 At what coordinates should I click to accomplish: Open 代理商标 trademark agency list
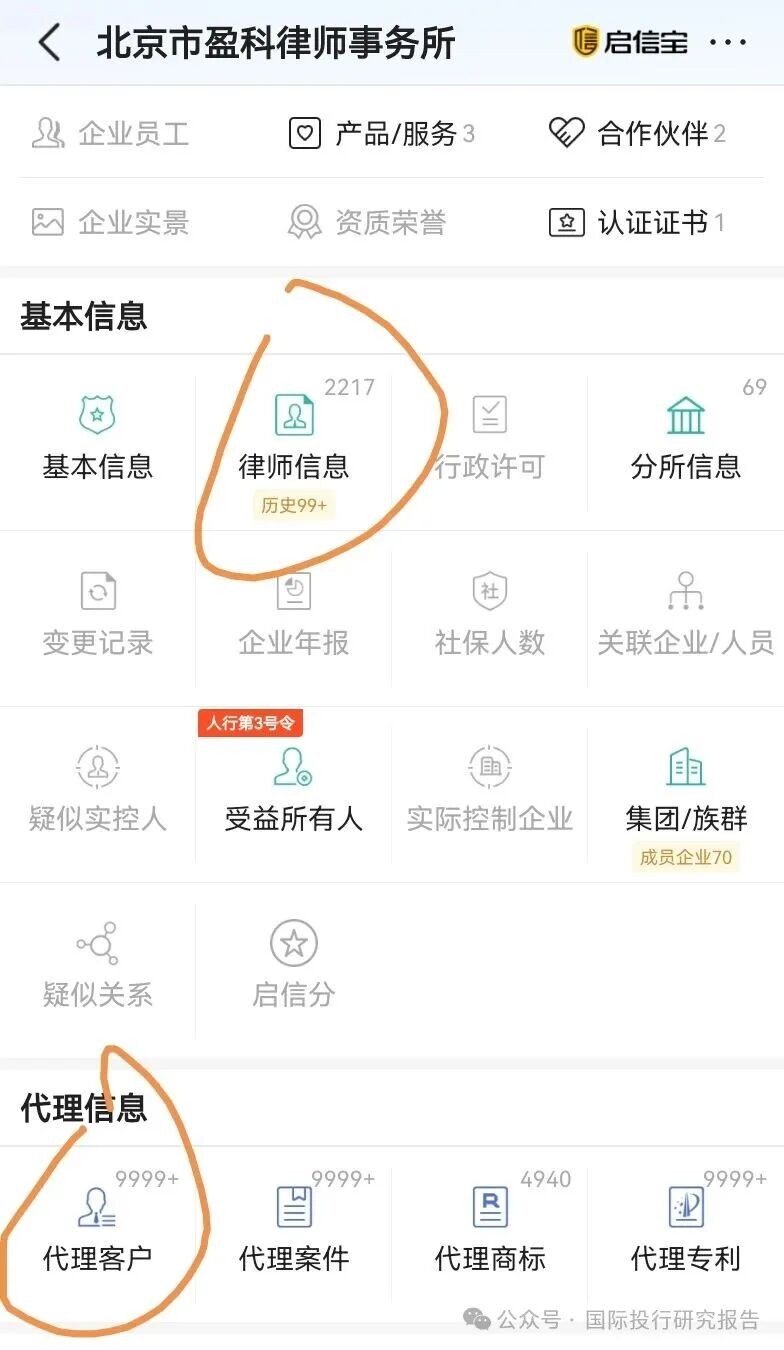[x=489, y=1232]
